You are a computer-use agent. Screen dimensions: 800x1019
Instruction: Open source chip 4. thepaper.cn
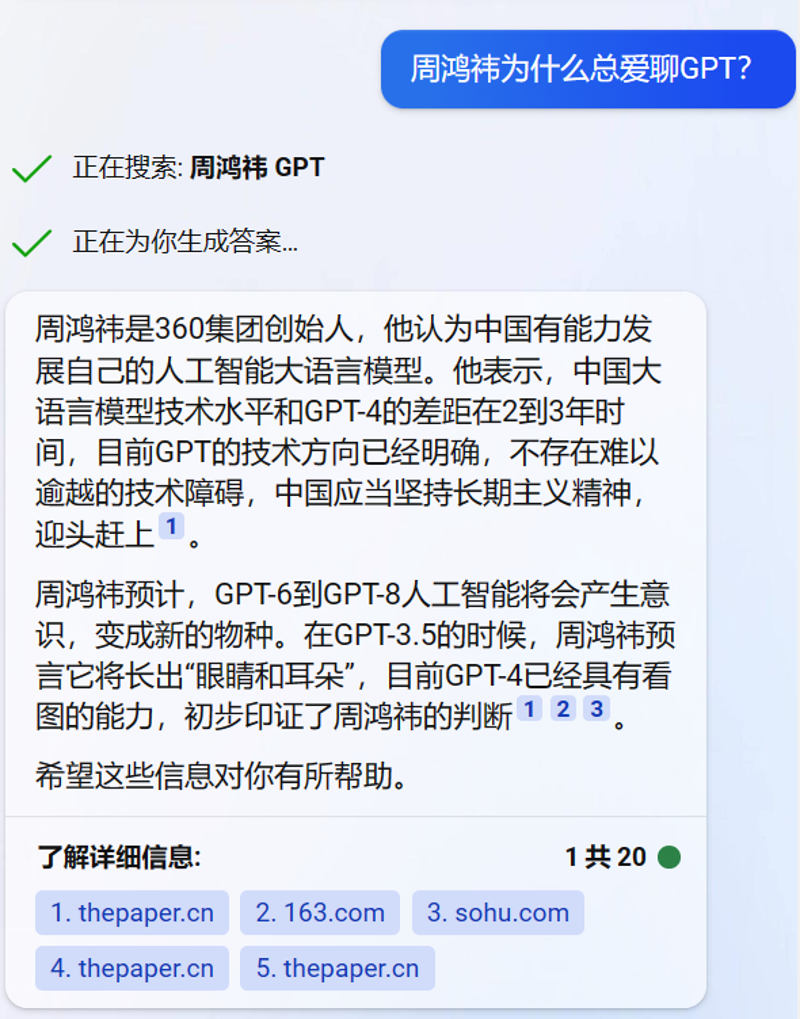coord(132,968)
